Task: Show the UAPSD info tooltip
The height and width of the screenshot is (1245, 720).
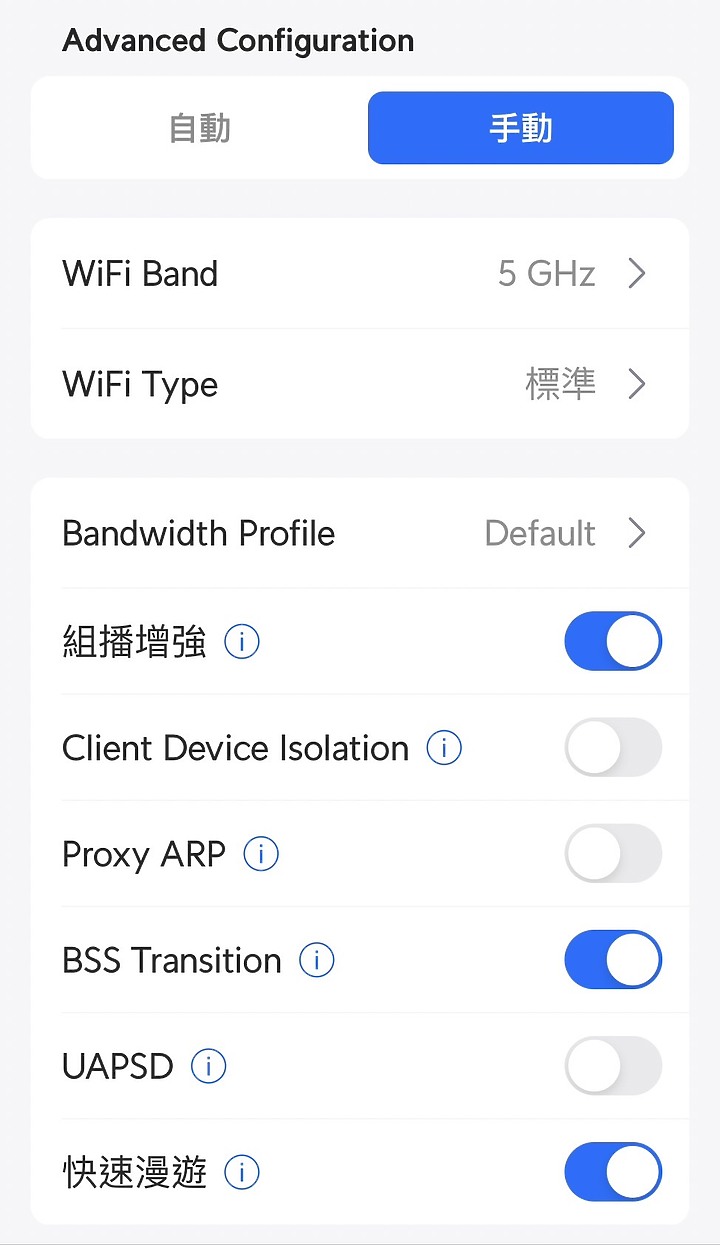Action: (x=208, y=1066)
